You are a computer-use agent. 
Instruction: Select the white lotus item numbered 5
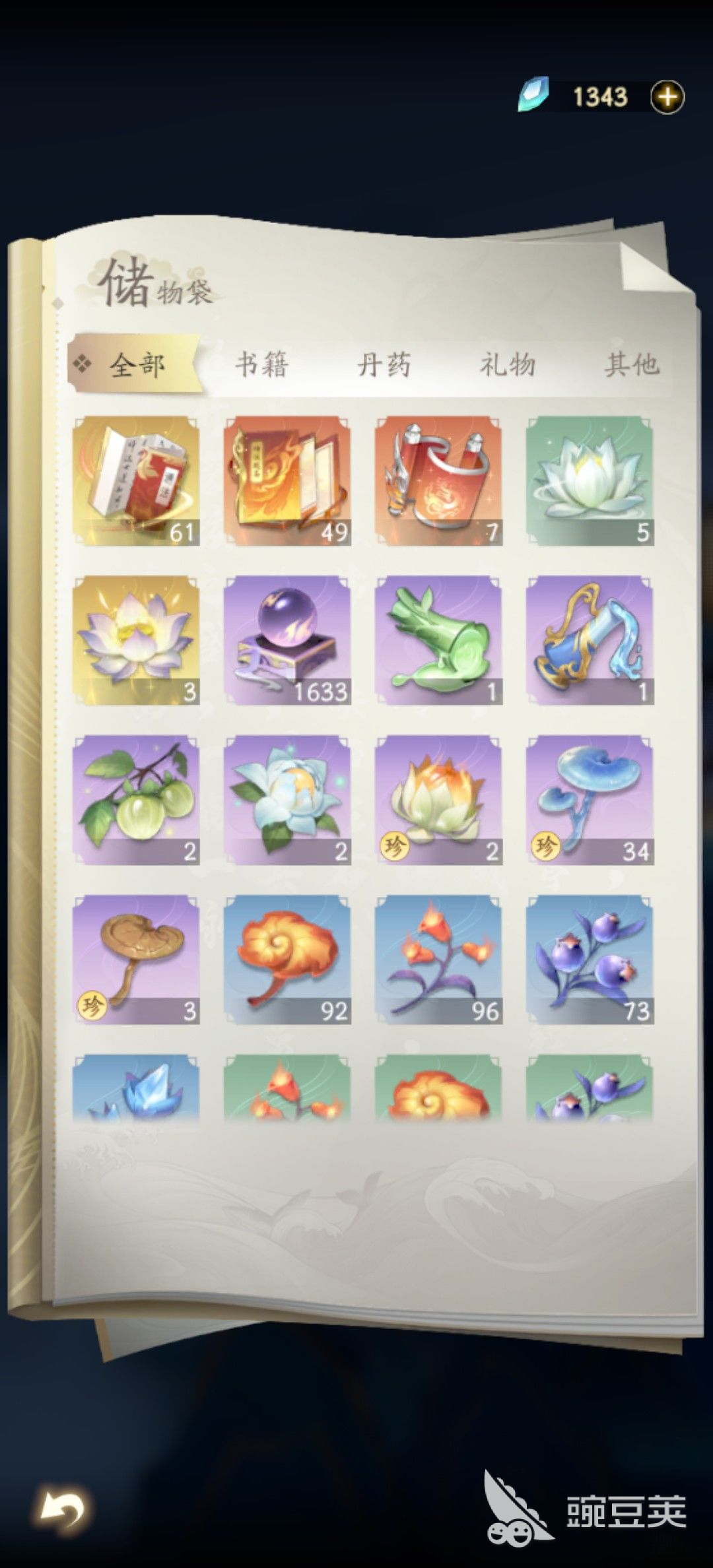pos(590,480)
